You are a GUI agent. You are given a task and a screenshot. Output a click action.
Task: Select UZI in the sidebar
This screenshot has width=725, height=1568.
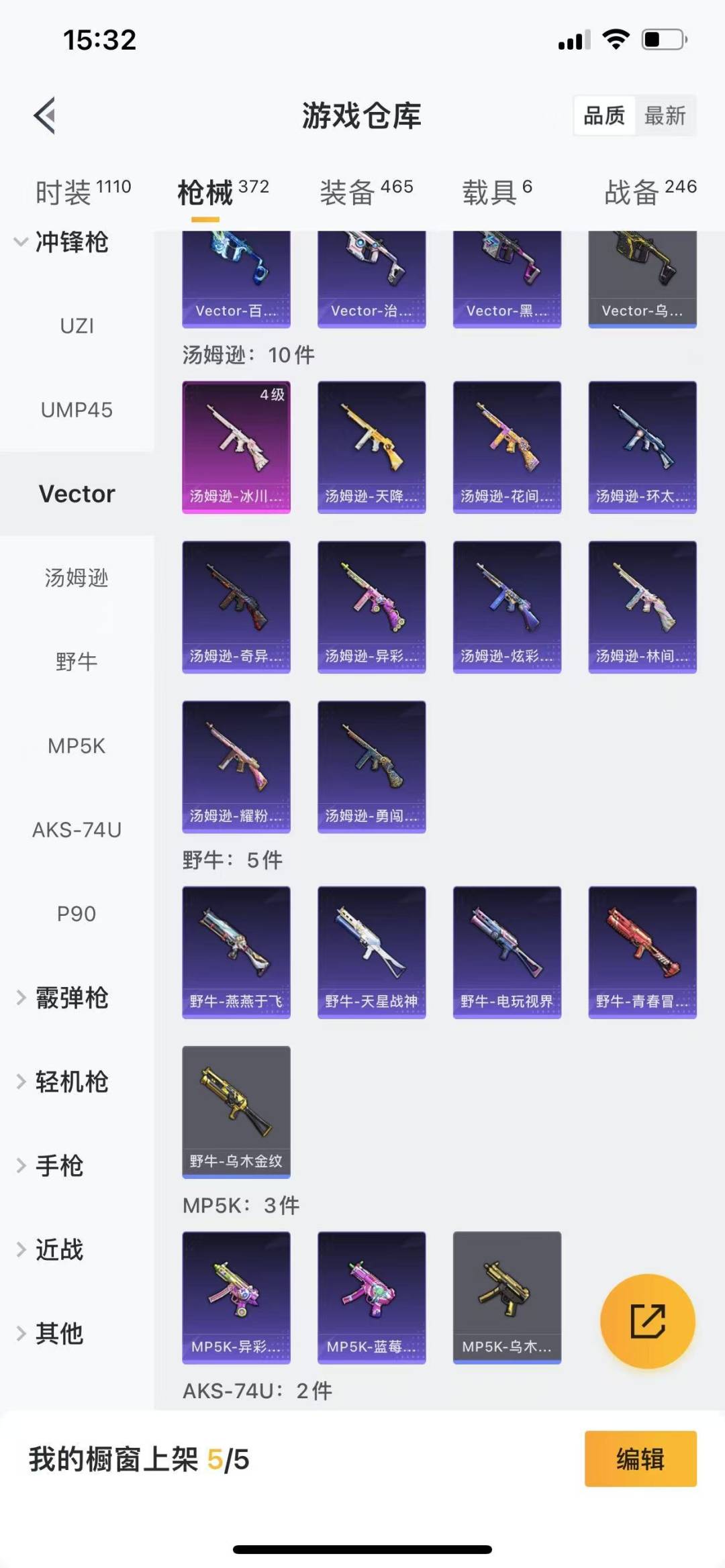(x=77, y=326)
